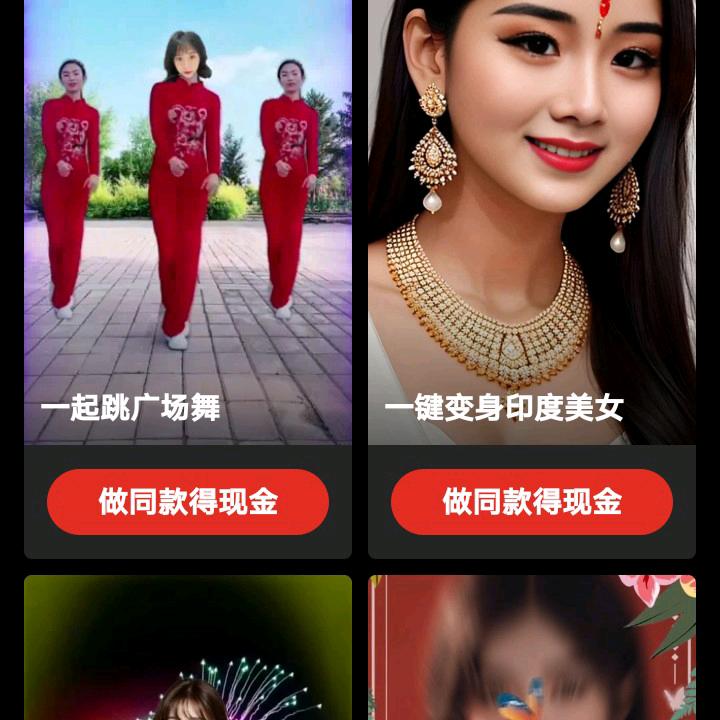The height and width of the screenshot is (720, 720).
Task: Tap 做同款得现金 under 一起跳广场舞
Action: click(188, 502)
